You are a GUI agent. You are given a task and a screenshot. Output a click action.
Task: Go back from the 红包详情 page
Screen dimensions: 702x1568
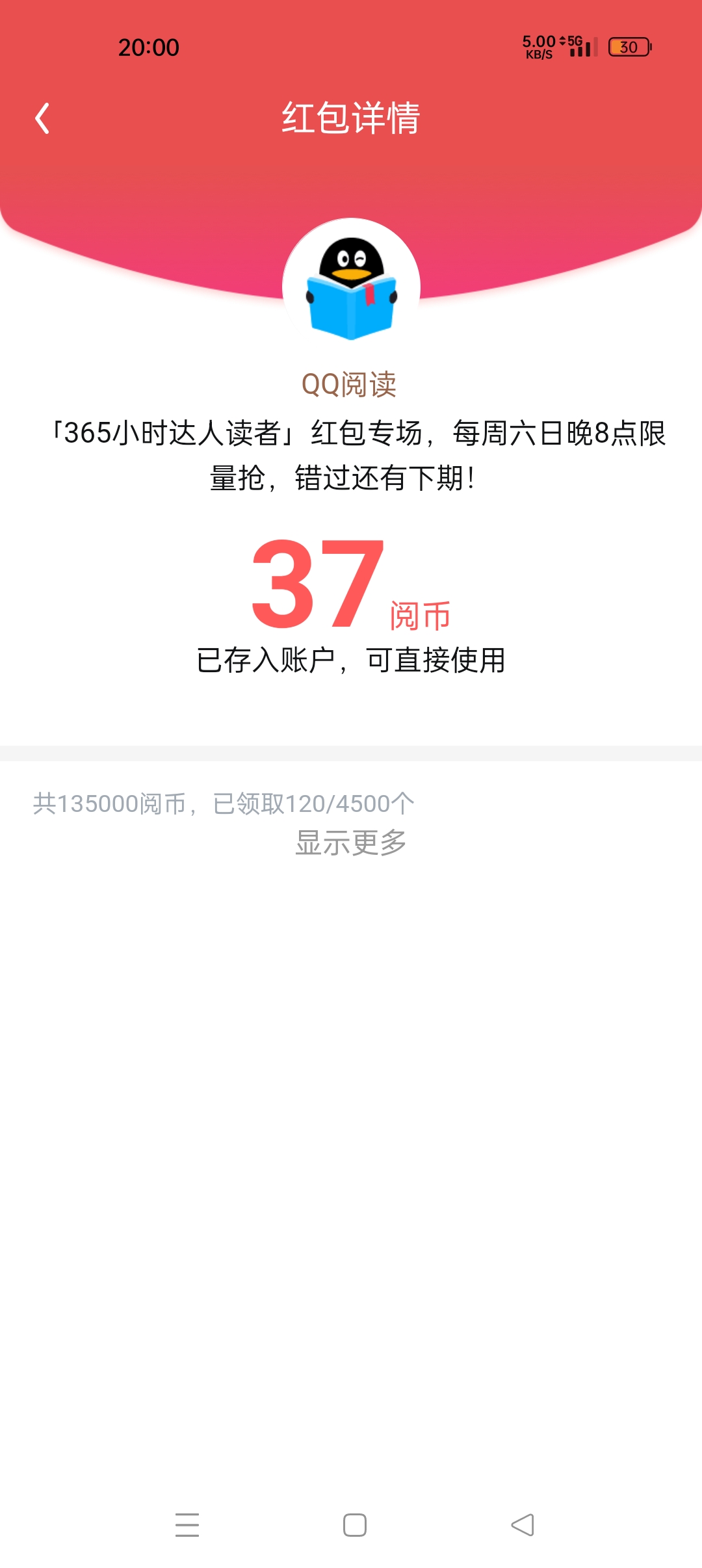click(42, 118)
